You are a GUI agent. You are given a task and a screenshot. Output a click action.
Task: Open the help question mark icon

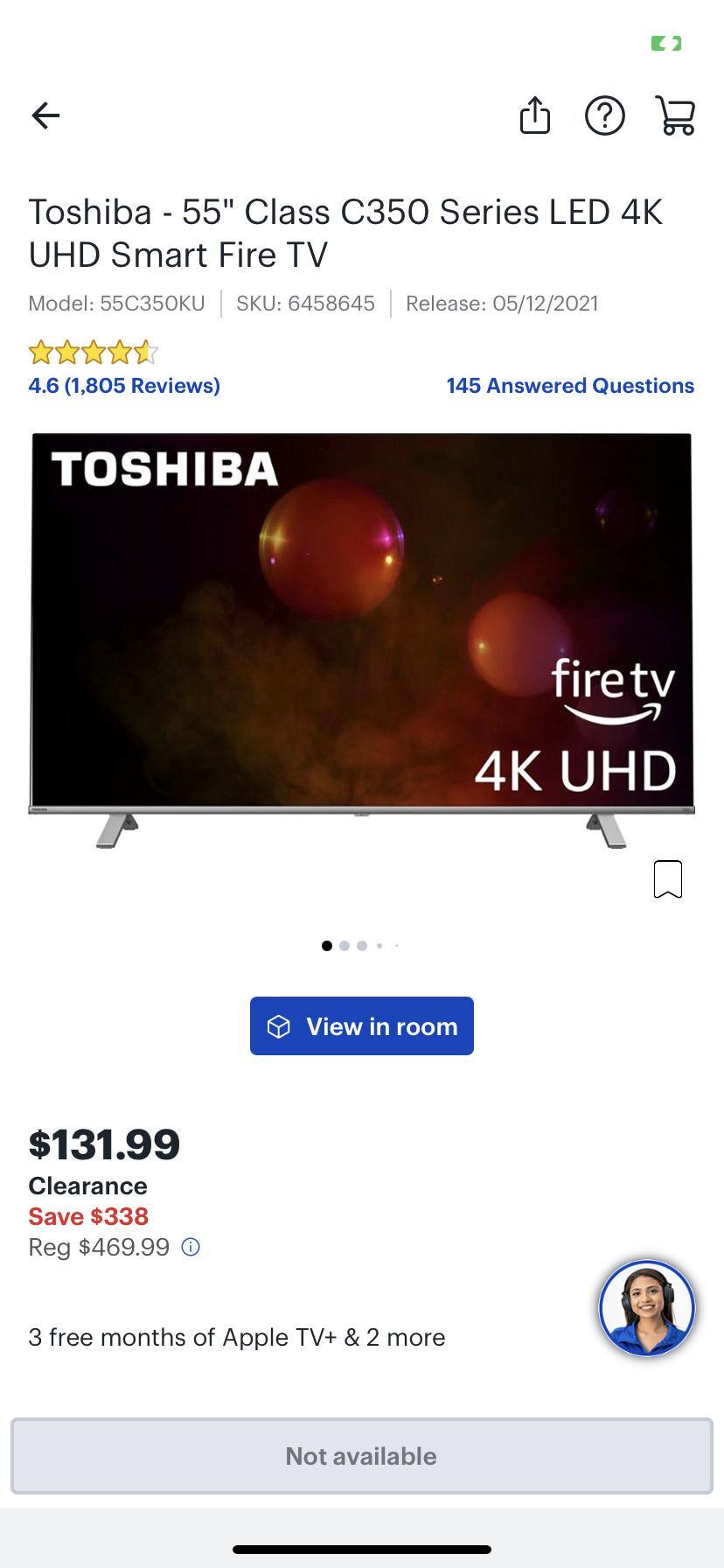tap(605, 115)
